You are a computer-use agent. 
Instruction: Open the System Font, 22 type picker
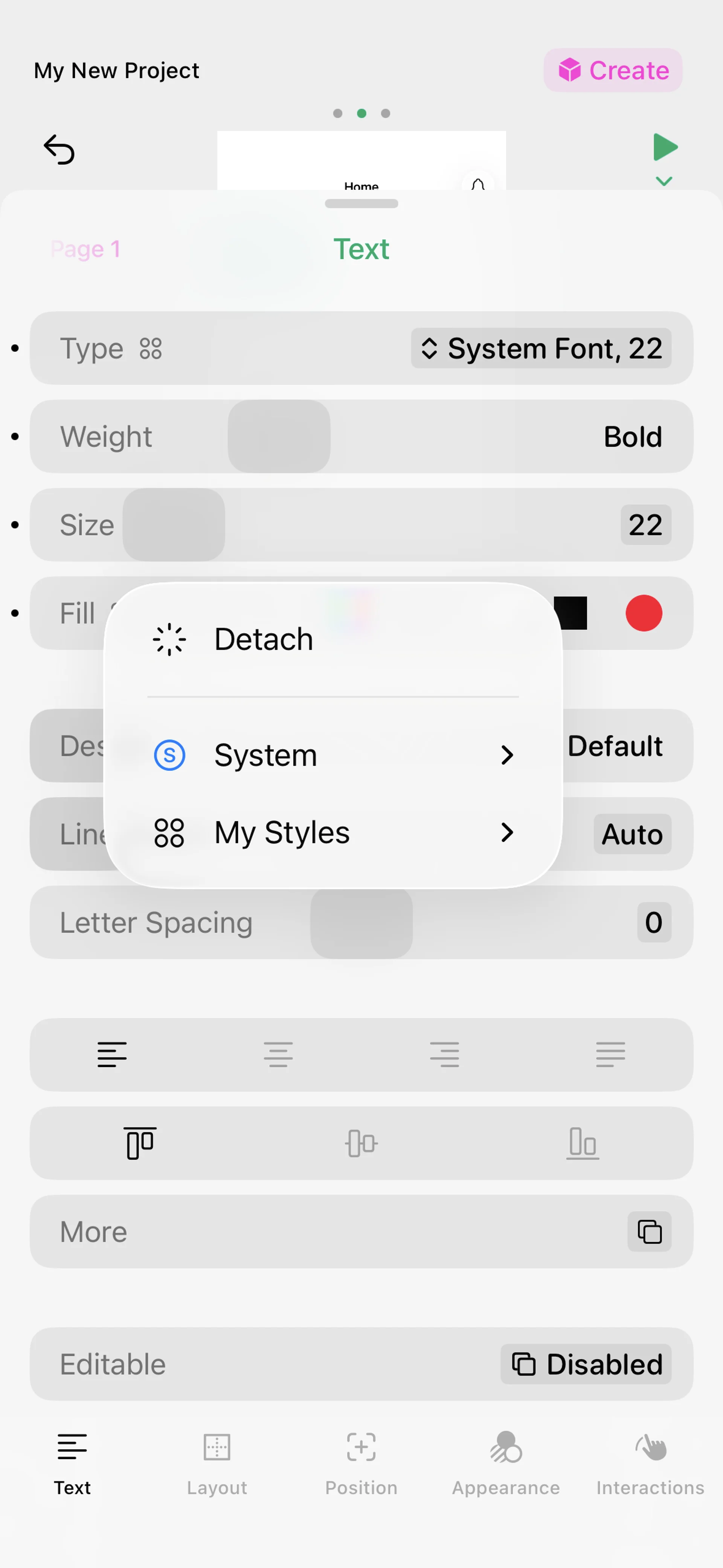(541, 349)
